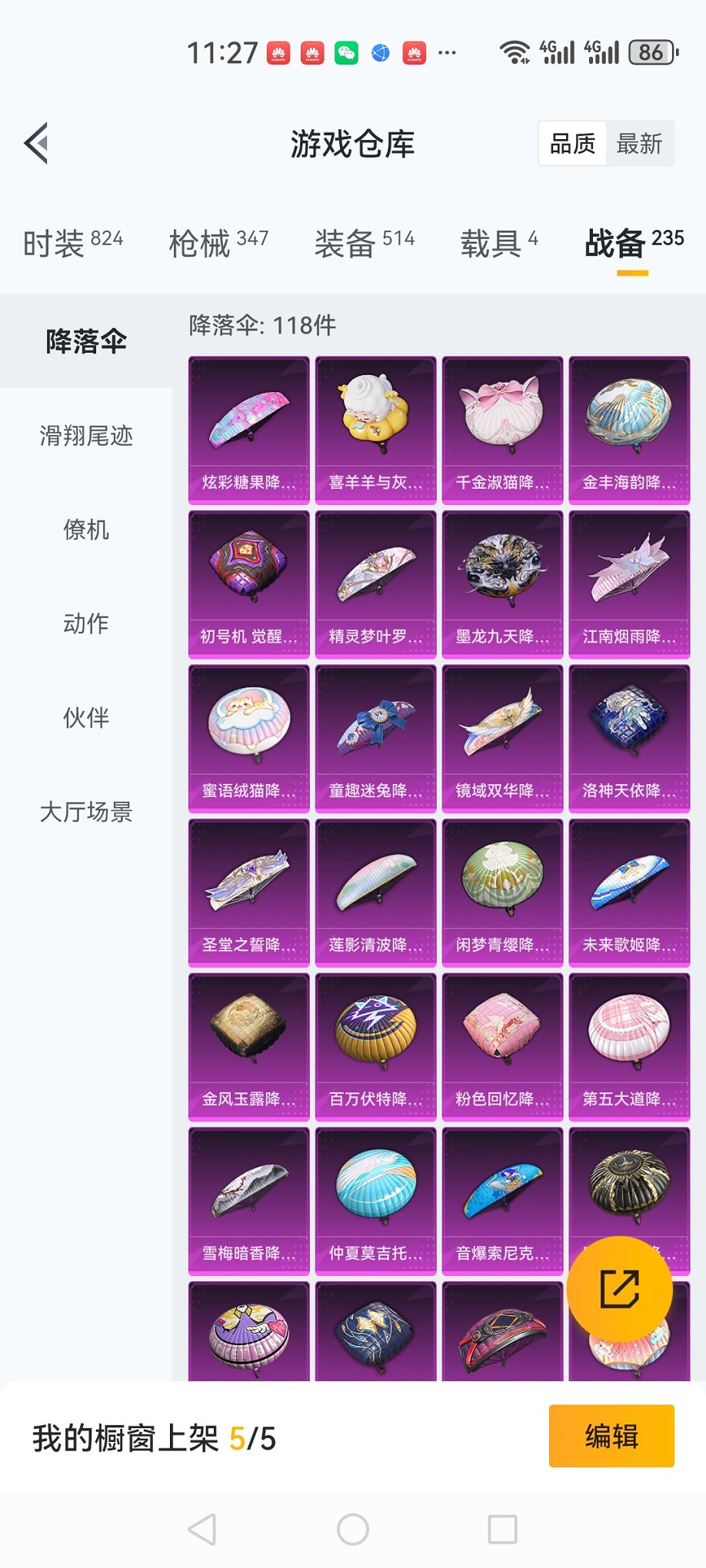The height and width of the screenshot is (1568, 706).
Task: Open the 炫彩糖果 parachute item
Action: [x=249, y=430]
